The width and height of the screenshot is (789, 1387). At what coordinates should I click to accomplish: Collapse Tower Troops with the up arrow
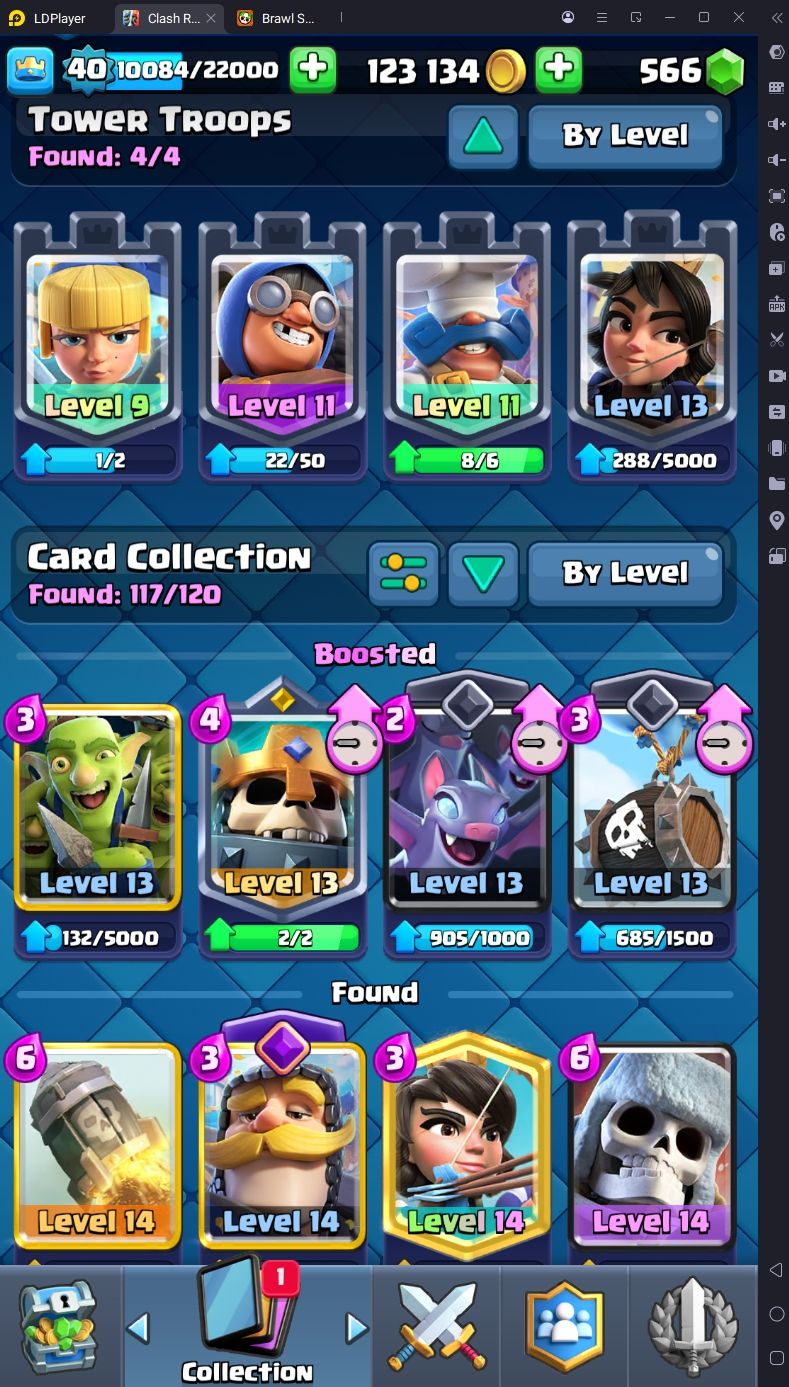click(x=483, y=136)
